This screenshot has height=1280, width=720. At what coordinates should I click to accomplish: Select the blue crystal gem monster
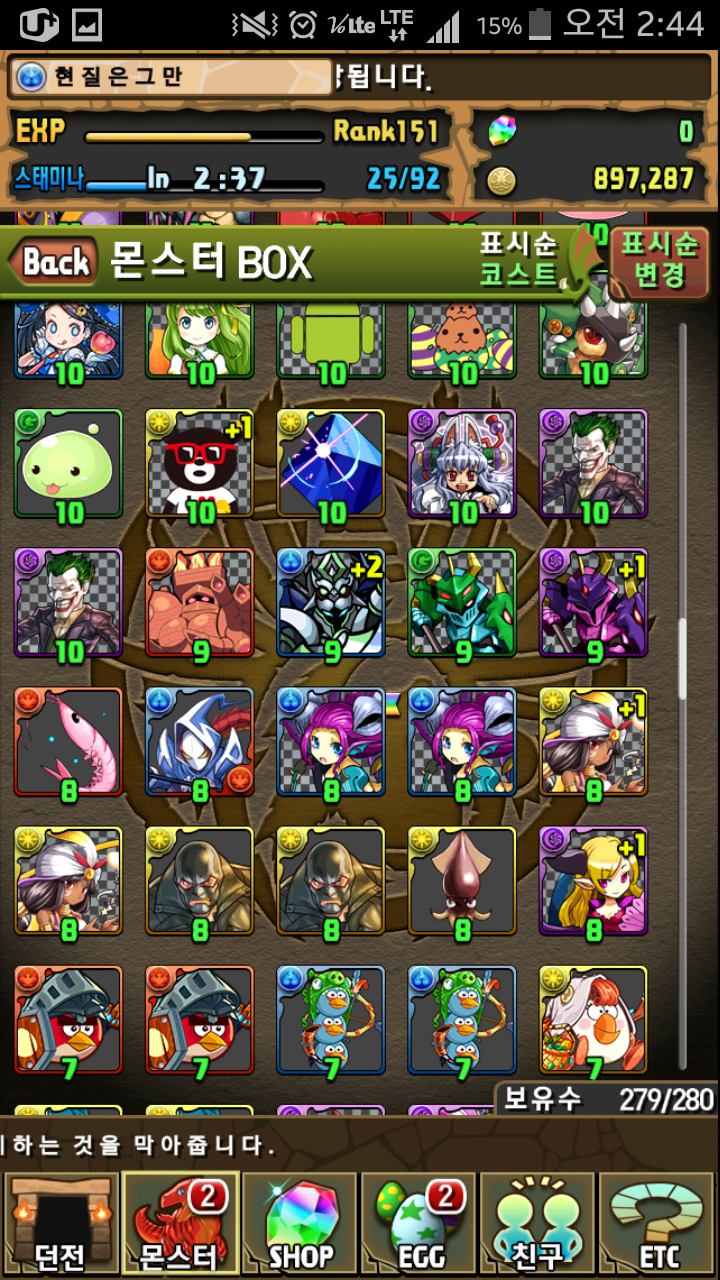[x=330, y=463]
